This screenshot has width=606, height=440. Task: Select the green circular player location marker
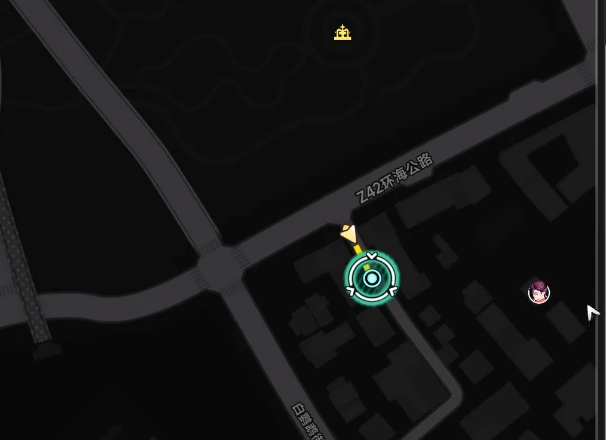372,278
